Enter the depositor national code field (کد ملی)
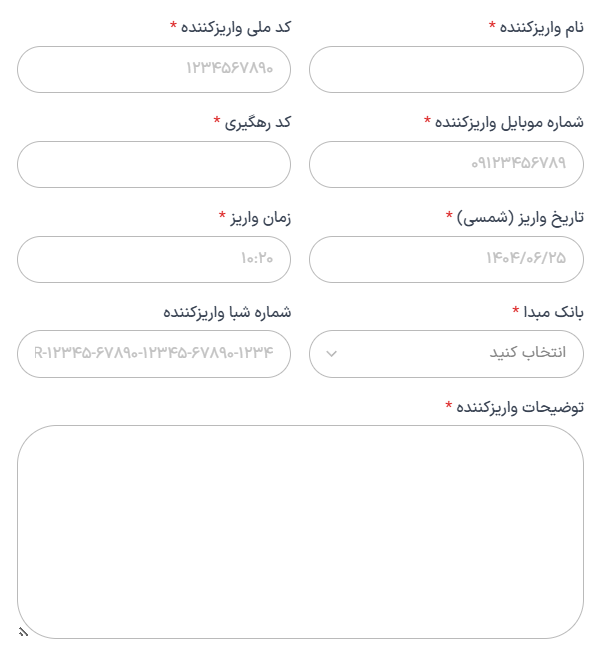This screenshot has height=657, width=600. point(154,70)
